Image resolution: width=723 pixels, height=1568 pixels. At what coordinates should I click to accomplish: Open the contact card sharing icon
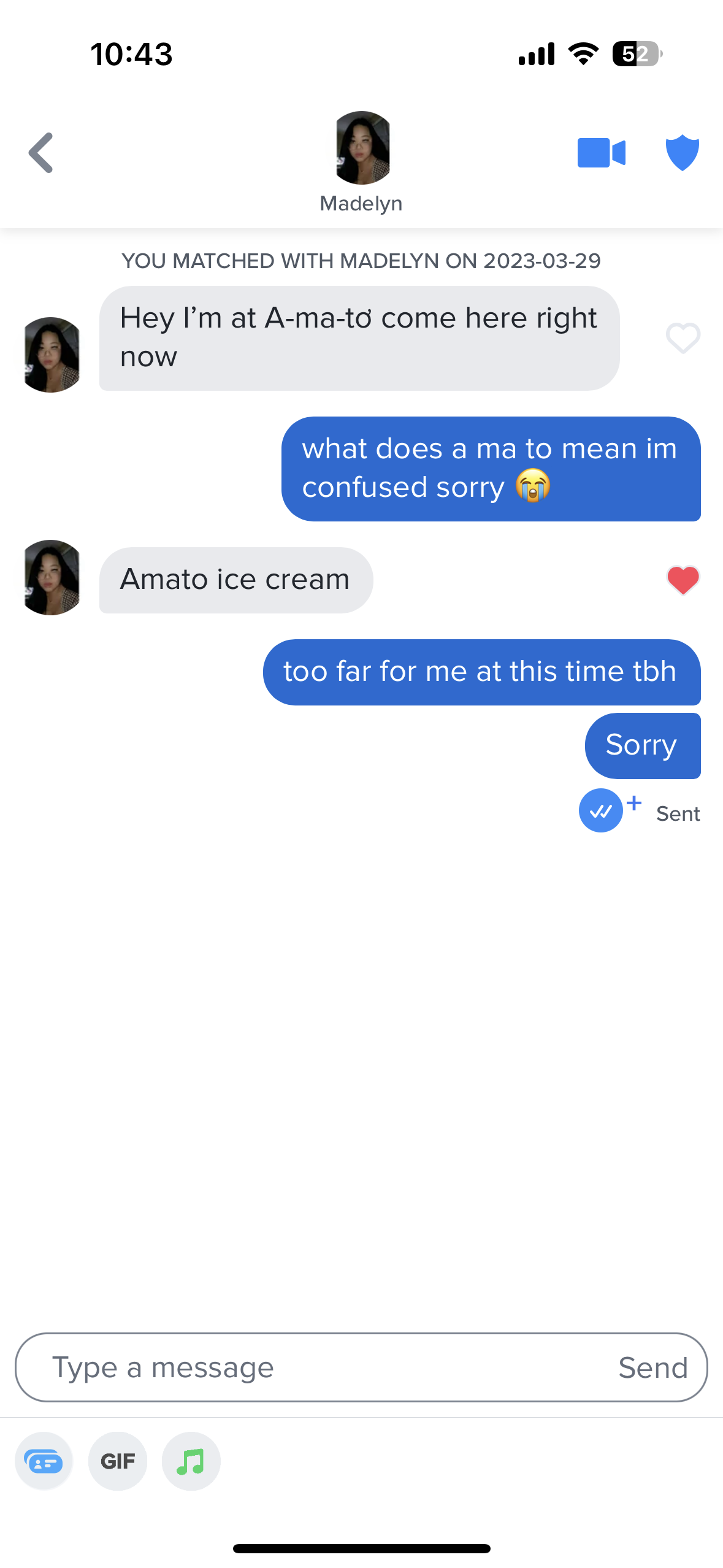pos(44,1461)
